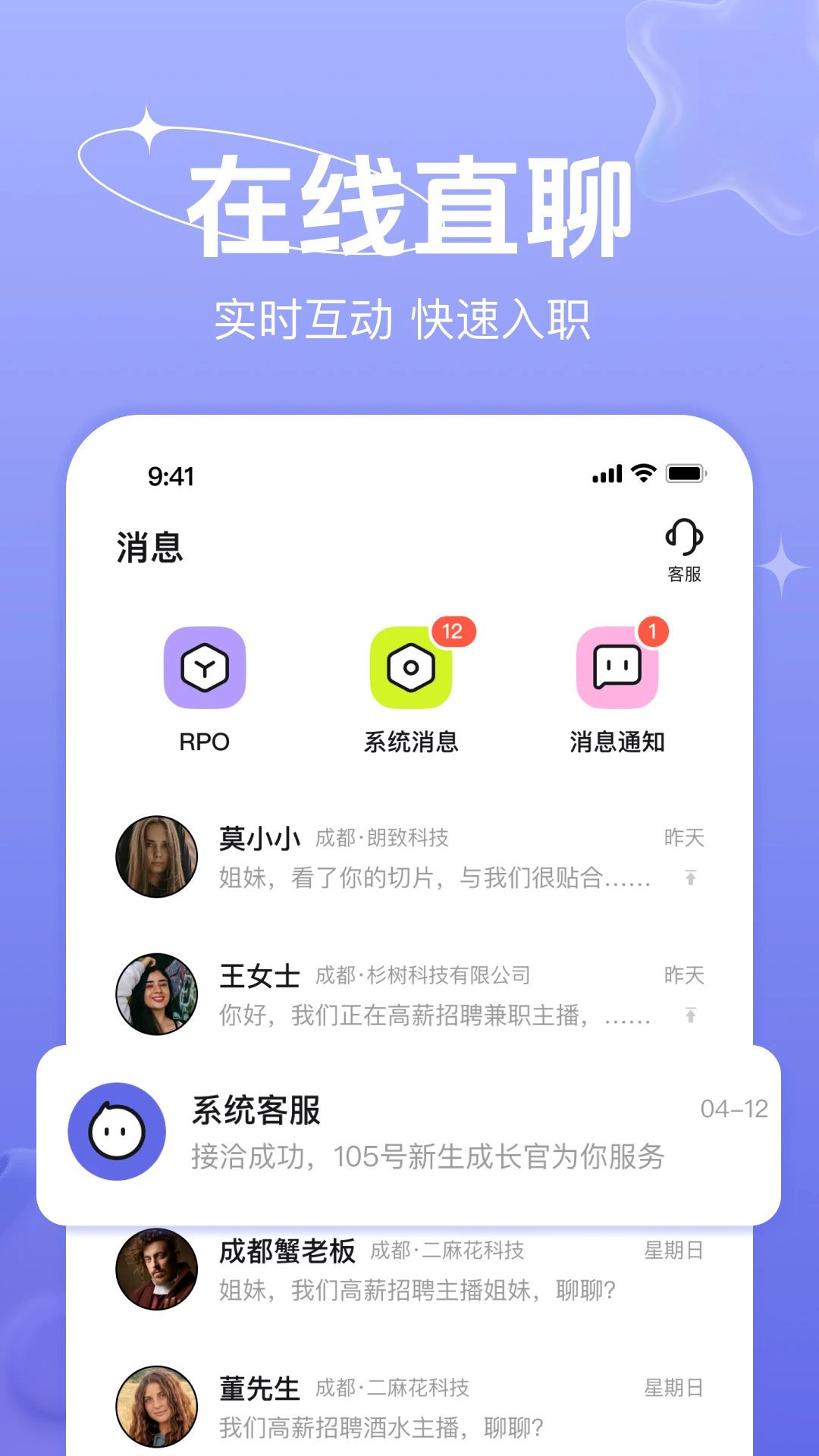Tap 莫小小's profile avatar

pyautogui.click(x=156, y=856)
